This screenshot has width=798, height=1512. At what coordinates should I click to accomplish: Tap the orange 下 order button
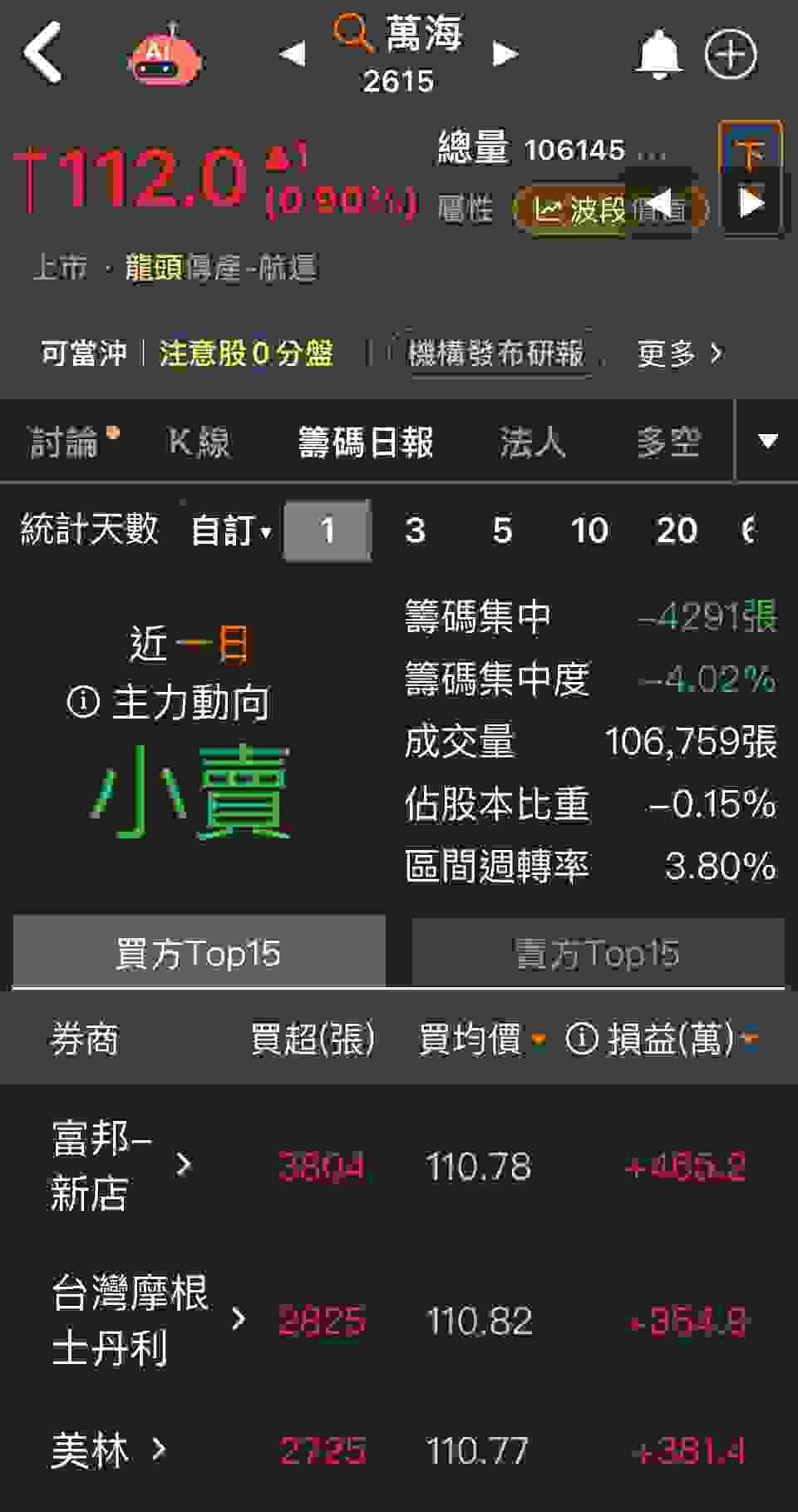751,154
